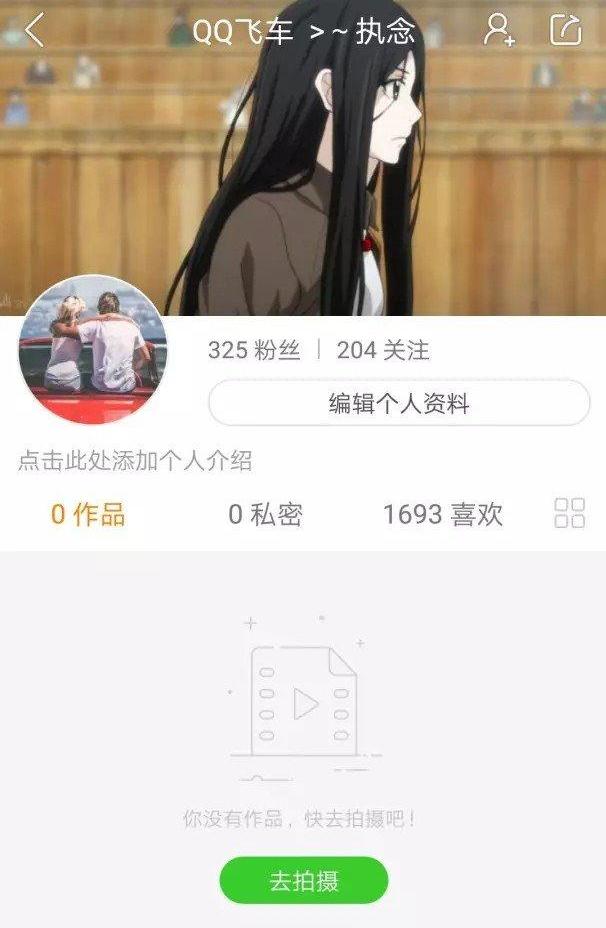
Task: View the 325 粉丝 followers list
Action: (254, 350)
